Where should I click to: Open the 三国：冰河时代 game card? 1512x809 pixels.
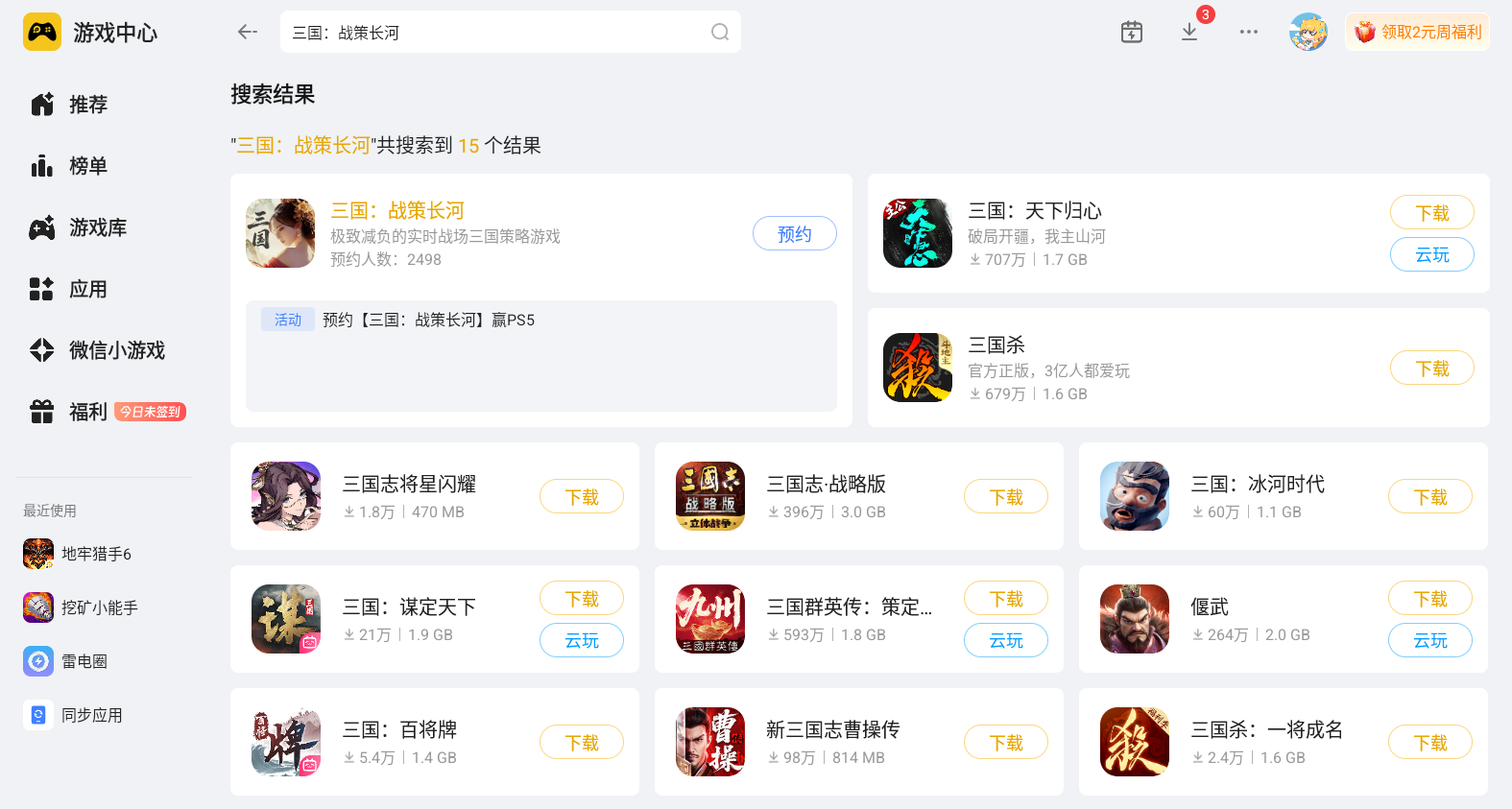click(1284, 496)
